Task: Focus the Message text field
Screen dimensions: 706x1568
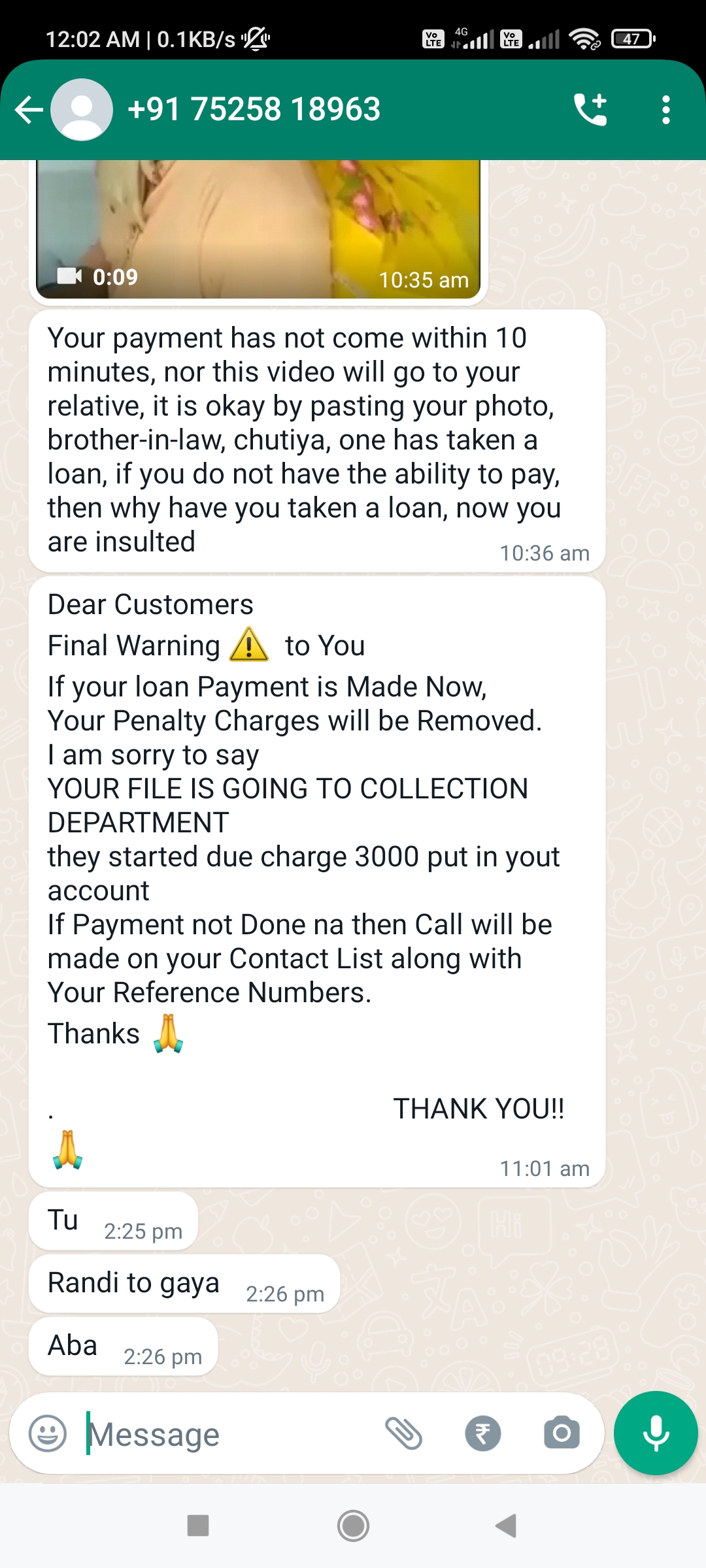Action: pos(229,1435)
